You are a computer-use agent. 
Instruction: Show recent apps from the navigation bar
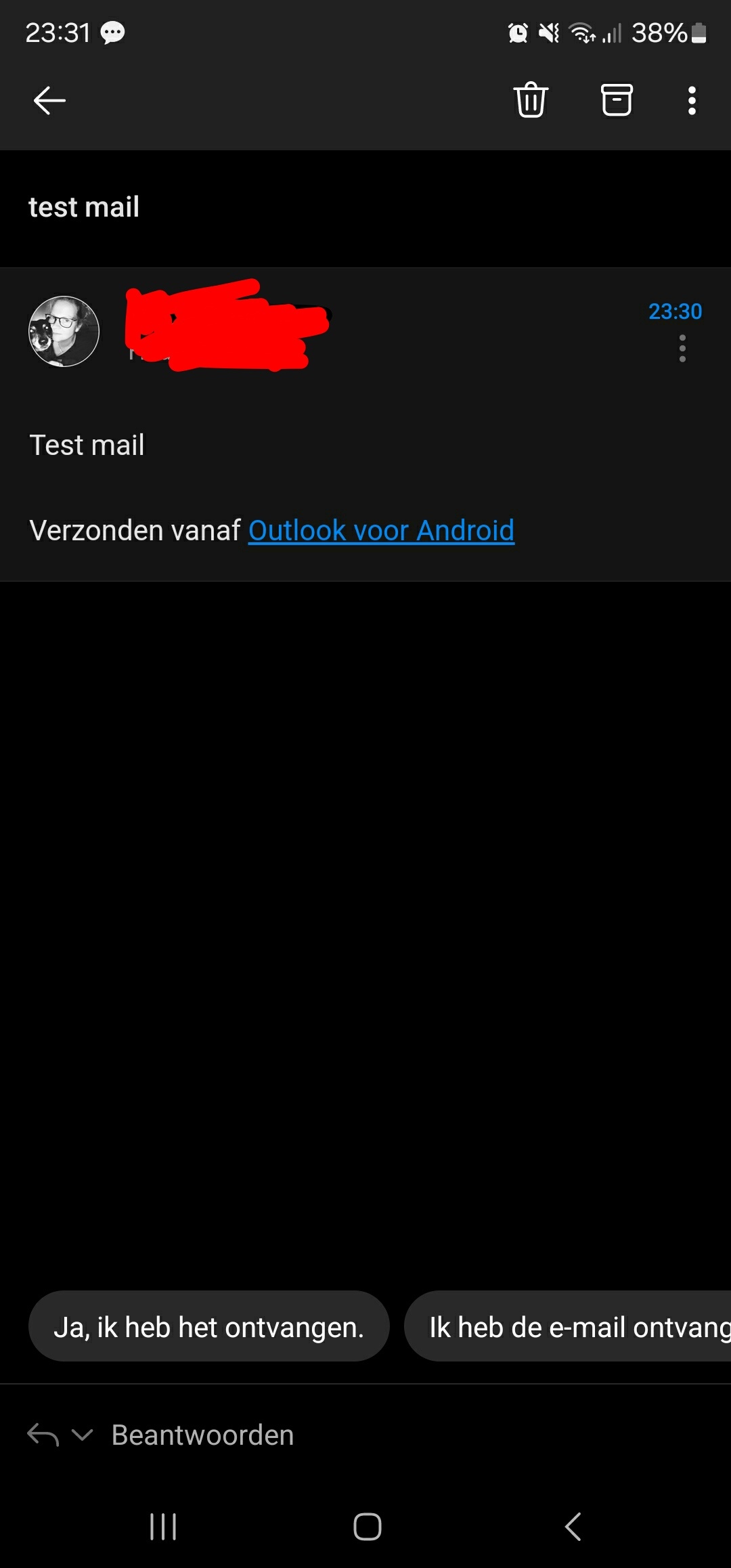(x=163, y=1527)
